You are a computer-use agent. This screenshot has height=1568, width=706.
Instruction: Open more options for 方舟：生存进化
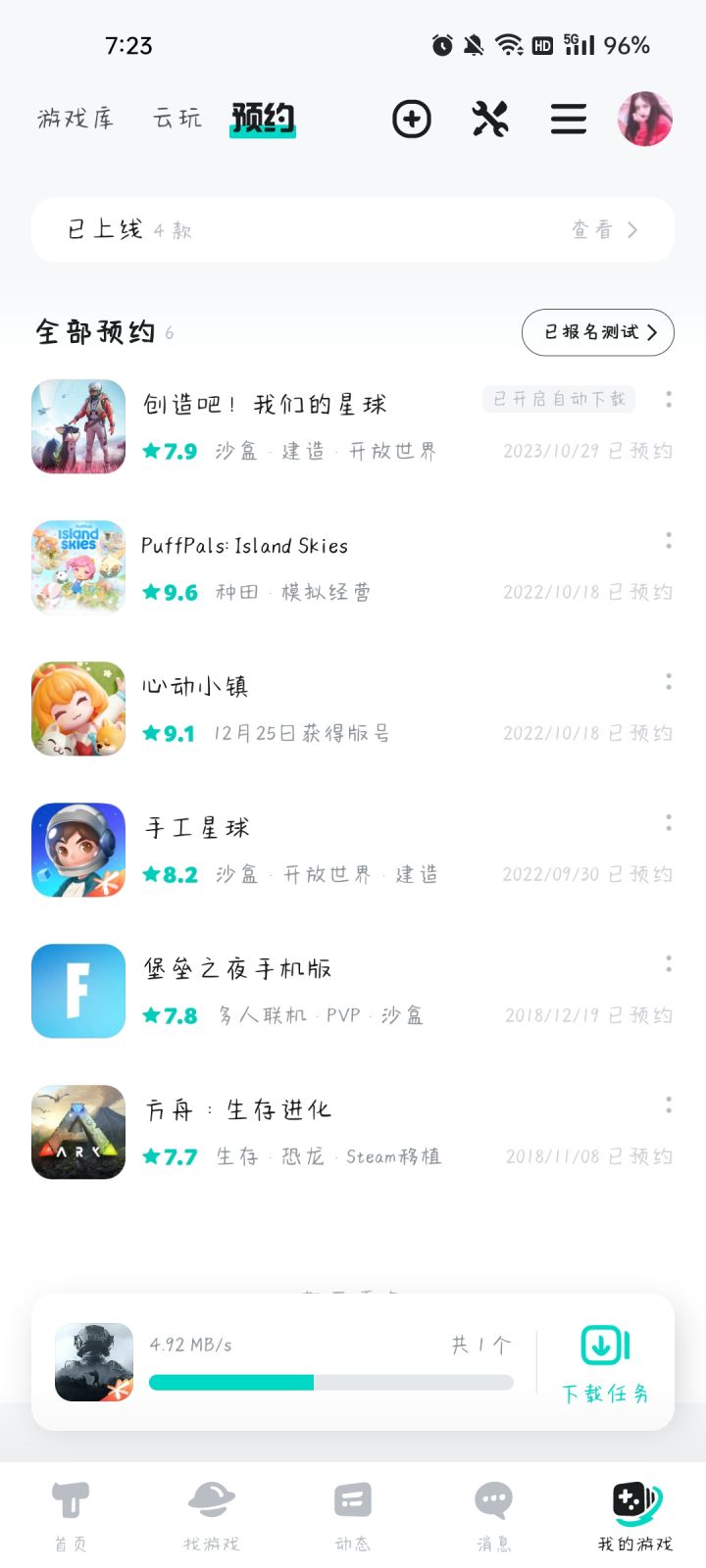tap(669, 1104)
